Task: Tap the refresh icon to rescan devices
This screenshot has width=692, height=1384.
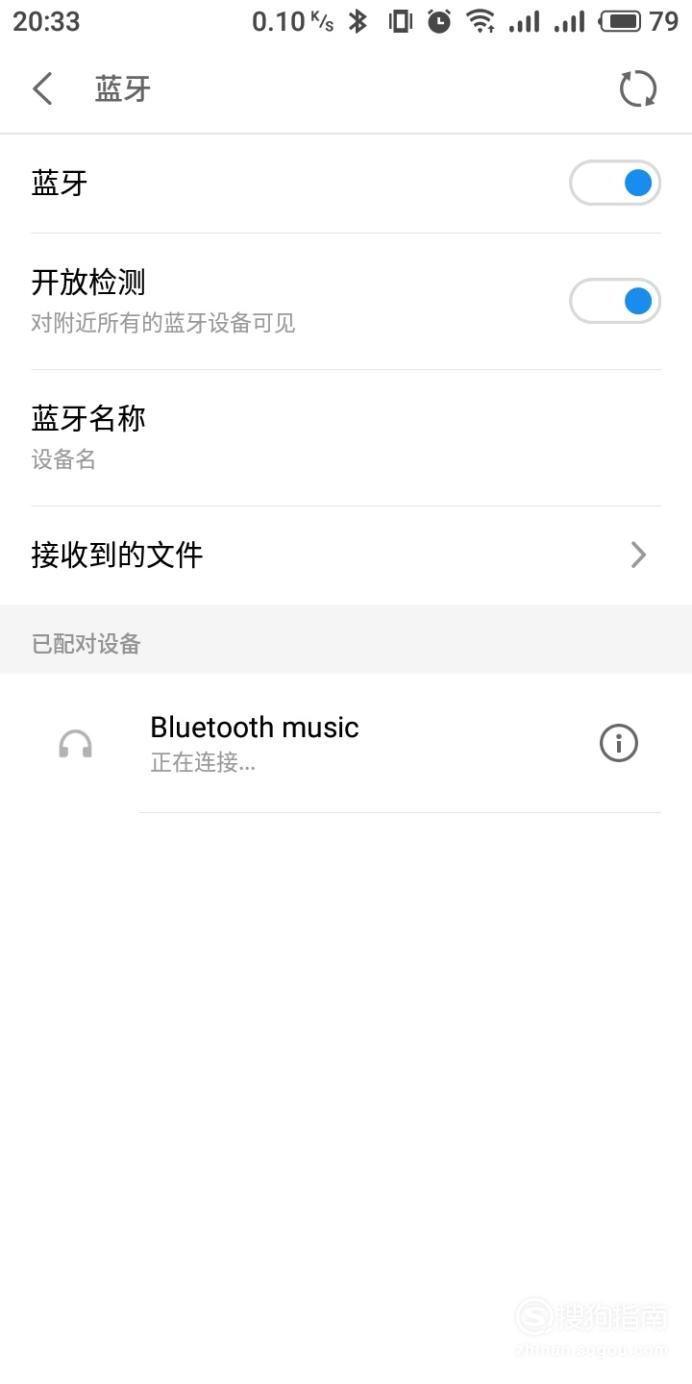Action: tap(638, 89)
